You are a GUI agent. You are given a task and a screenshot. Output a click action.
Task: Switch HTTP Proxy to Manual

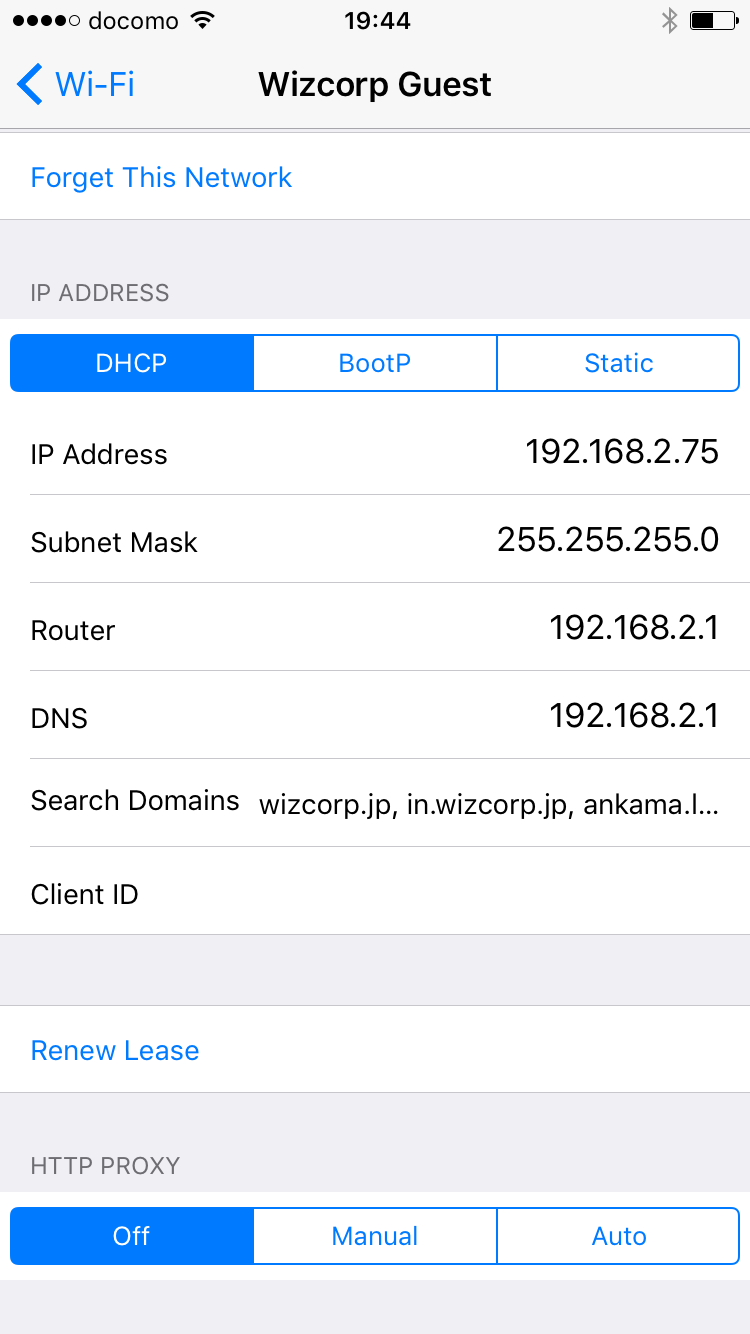(375, 1236)
